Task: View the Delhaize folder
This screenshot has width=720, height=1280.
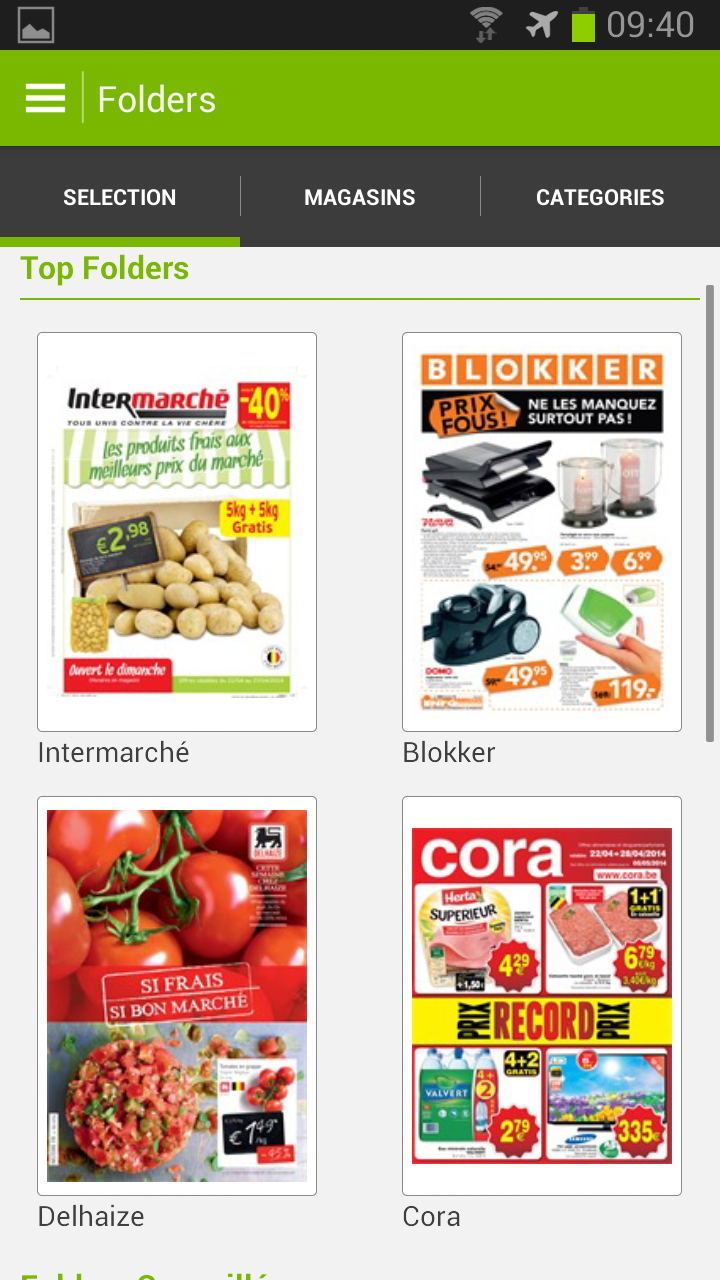Action: (177, 996)
